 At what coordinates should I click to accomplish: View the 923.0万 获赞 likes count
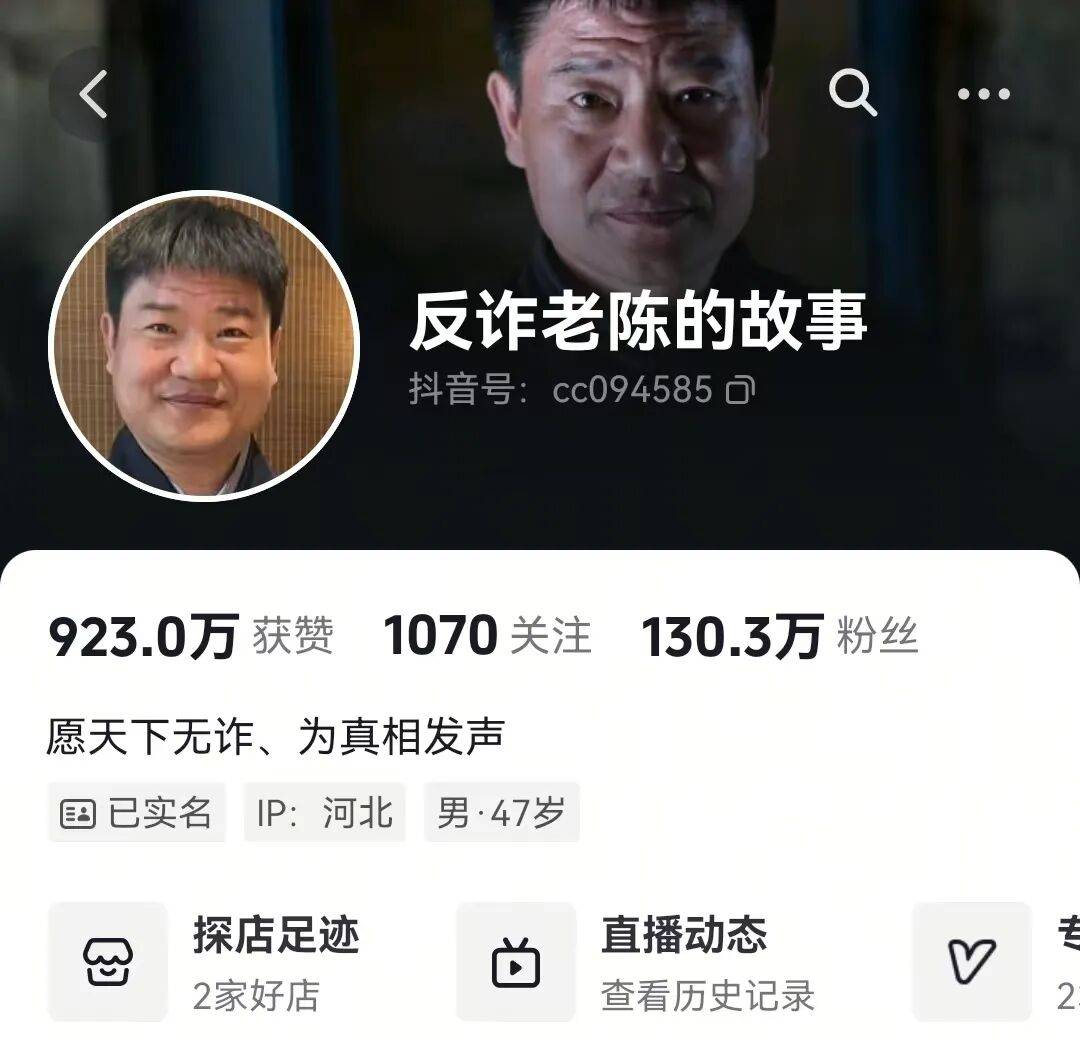tap(191, 637)
